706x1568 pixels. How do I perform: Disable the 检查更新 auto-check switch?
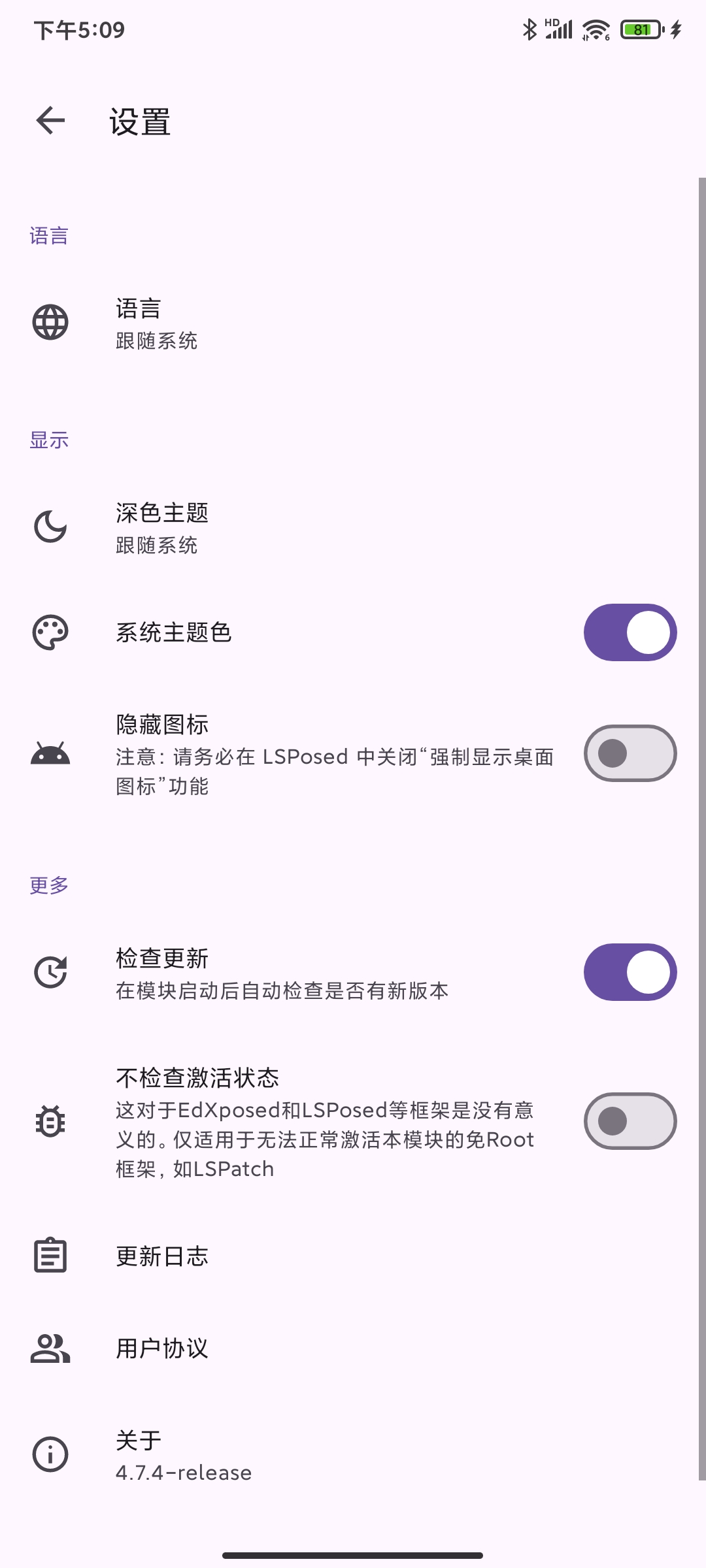[x=630, y=972]
